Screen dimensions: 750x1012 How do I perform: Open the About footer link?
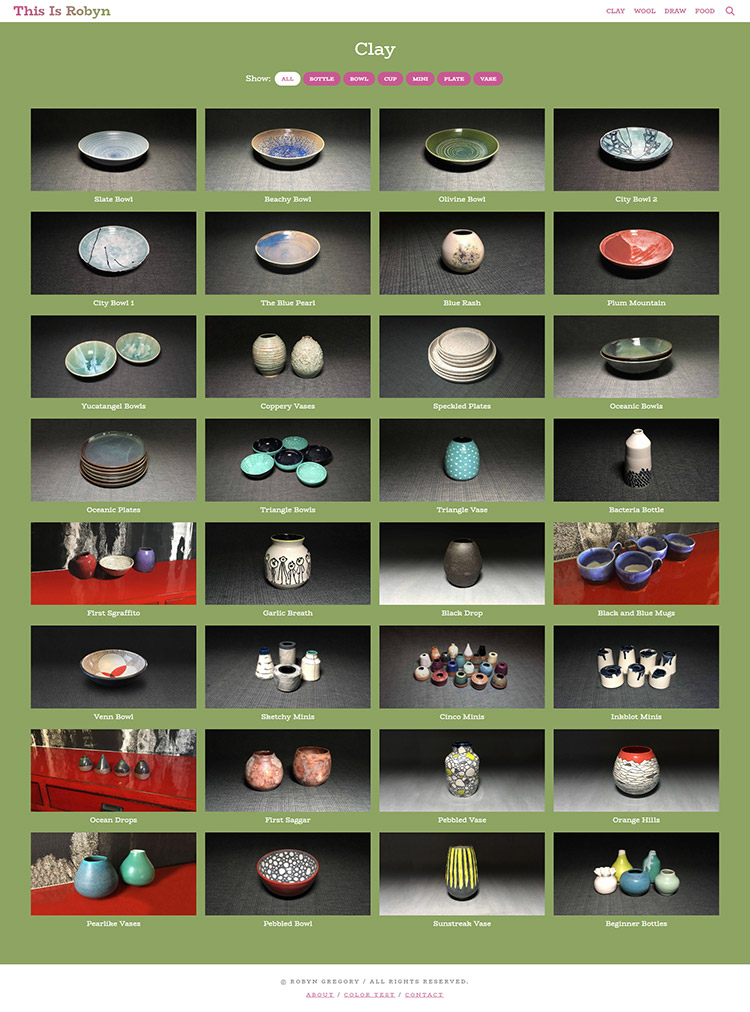pyautogui.click(x=320, y=995)
